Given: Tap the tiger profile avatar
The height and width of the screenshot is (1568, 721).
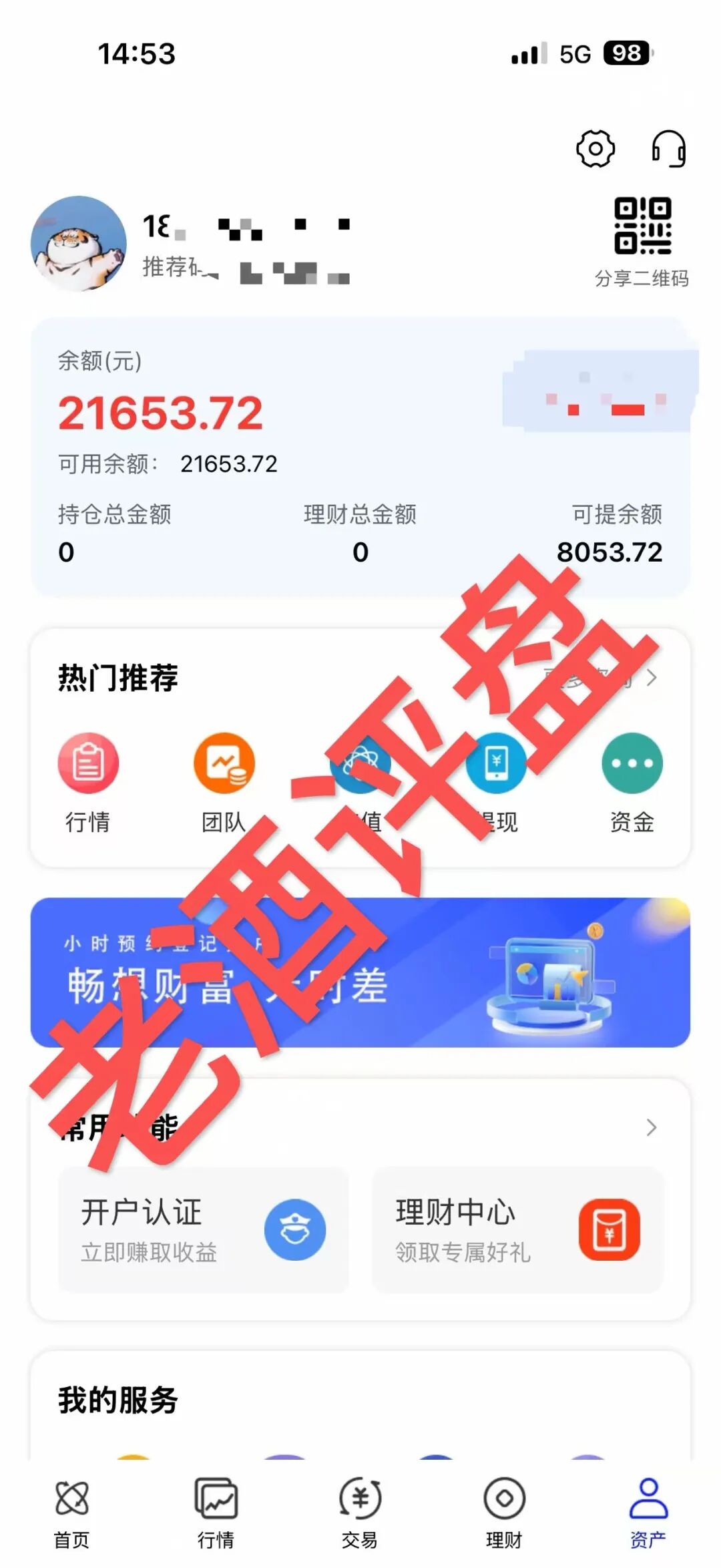Looking at the screenshot, I should pos(79,243).
